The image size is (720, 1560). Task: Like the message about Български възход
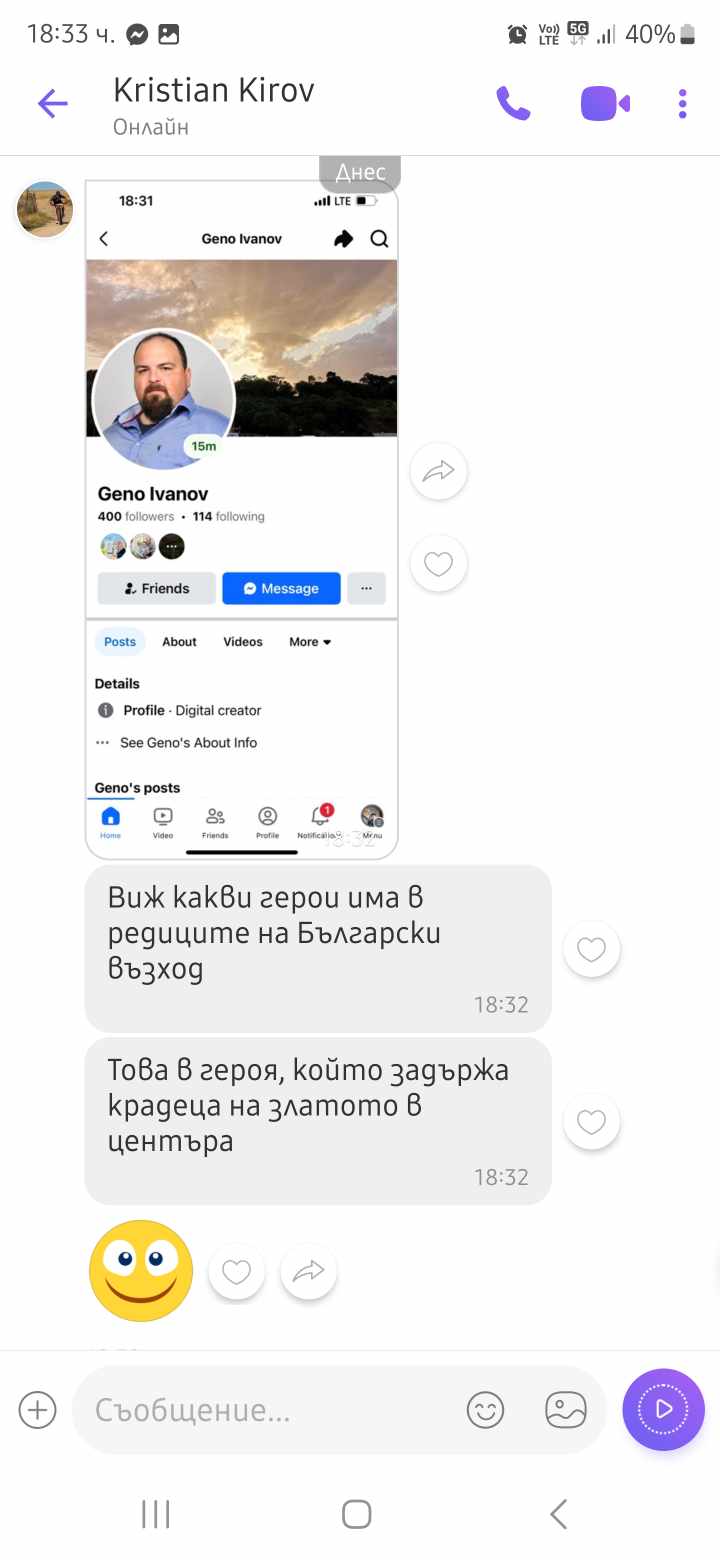(592, 949)
